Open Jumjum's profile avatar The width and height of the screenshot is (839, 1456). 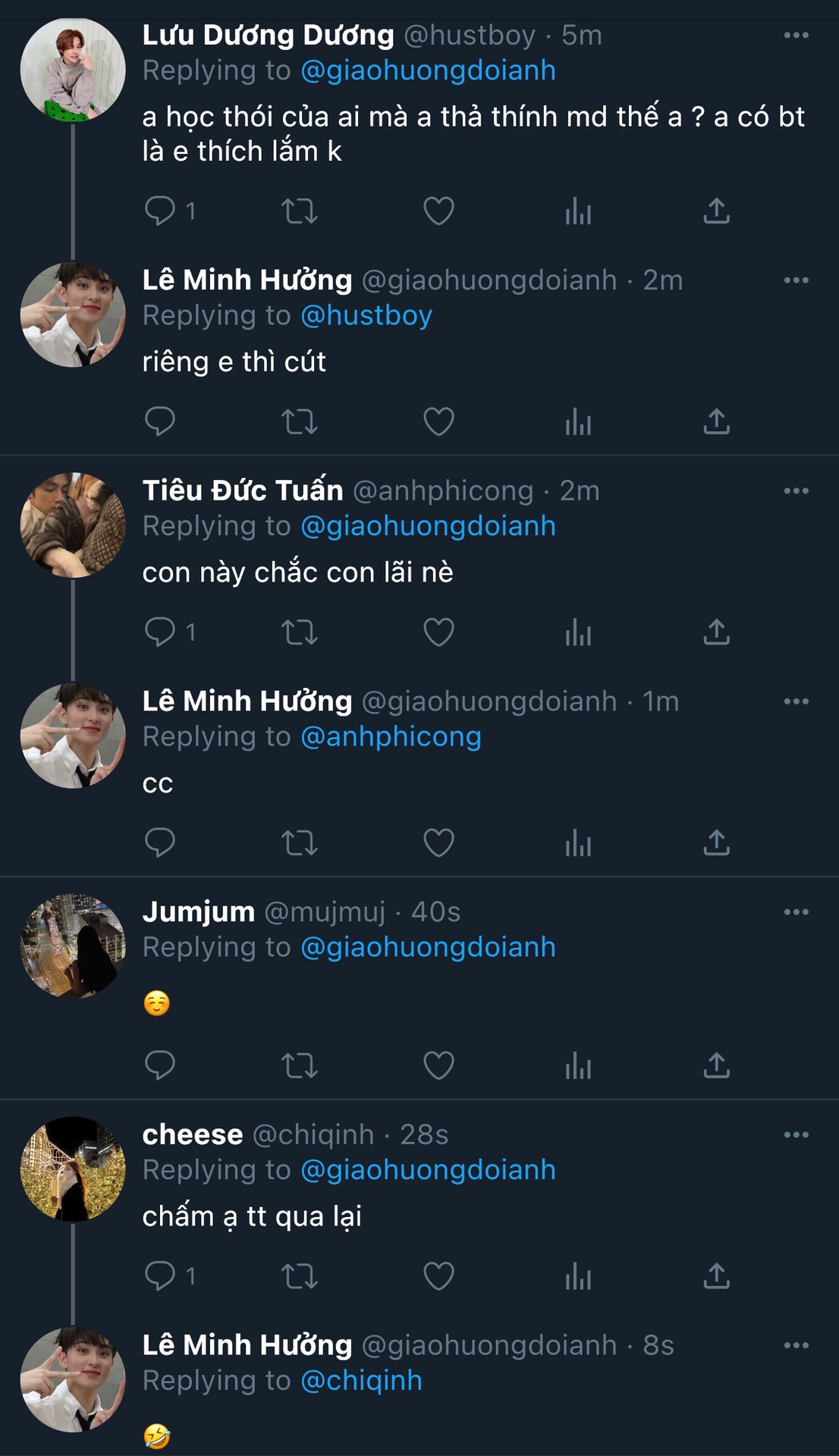pos(73,946)
